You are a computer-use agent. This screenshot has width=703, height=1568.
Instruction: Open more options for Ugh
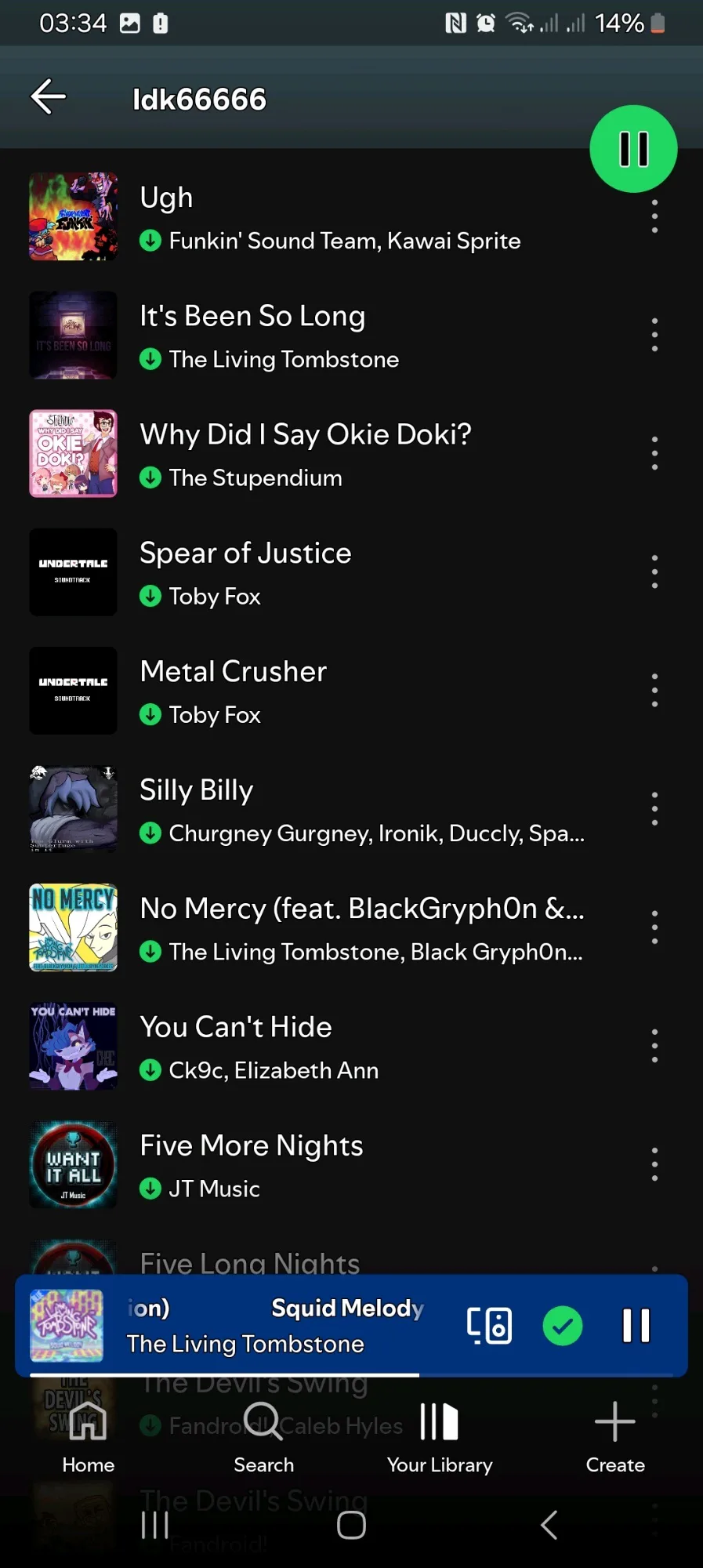654,216
